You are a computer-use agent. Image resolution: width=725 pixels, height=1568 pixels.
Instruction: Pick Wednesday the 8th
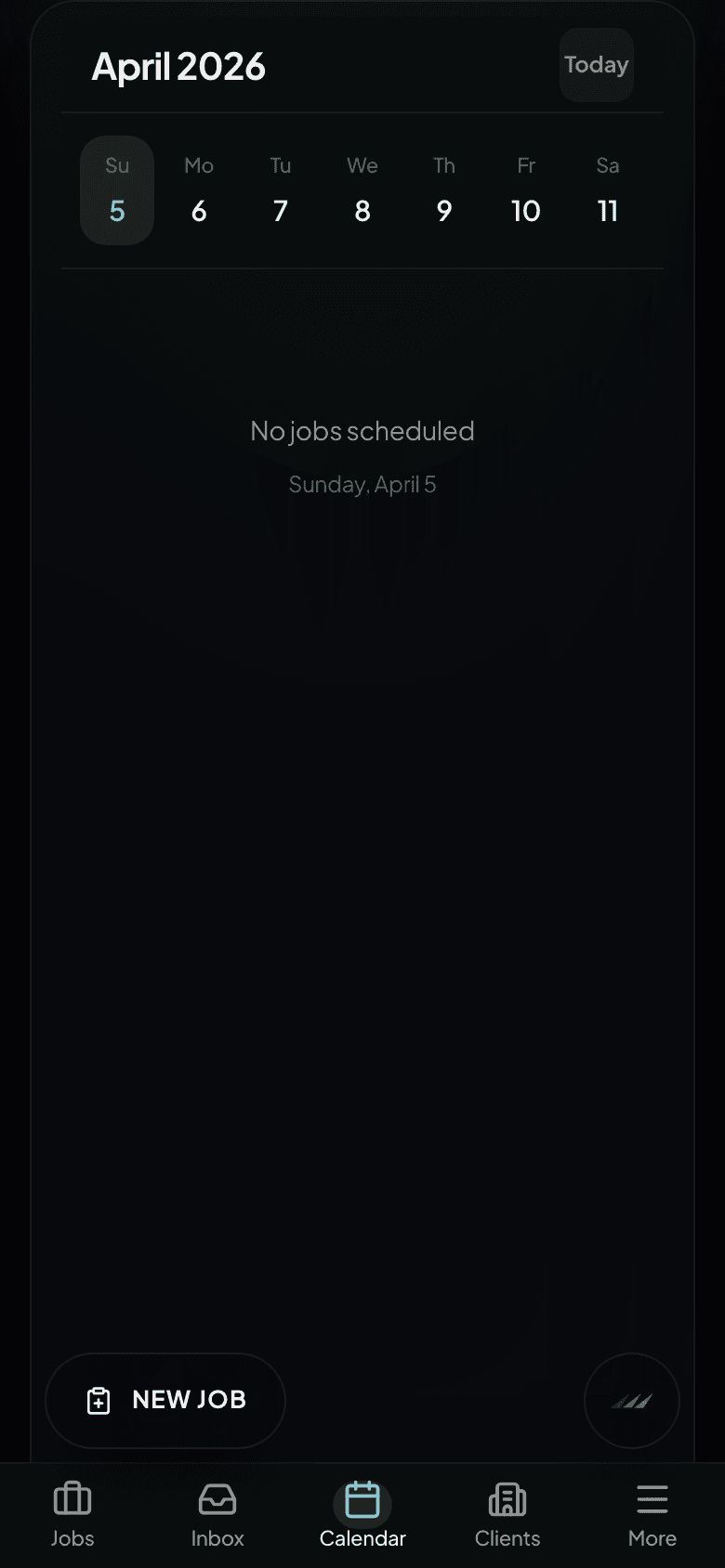click(362, 190)
